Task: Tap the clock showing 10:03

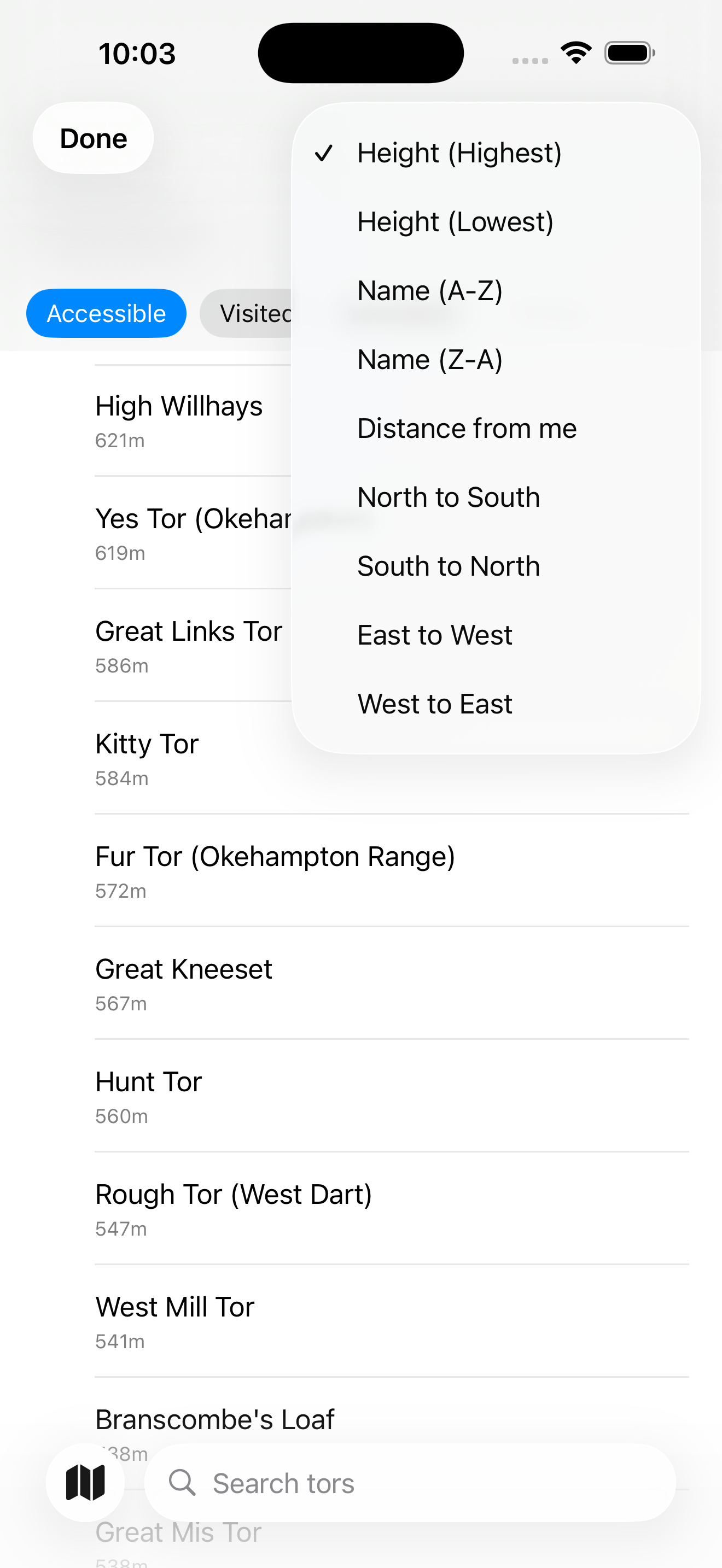Action: [x=137, y=52]
